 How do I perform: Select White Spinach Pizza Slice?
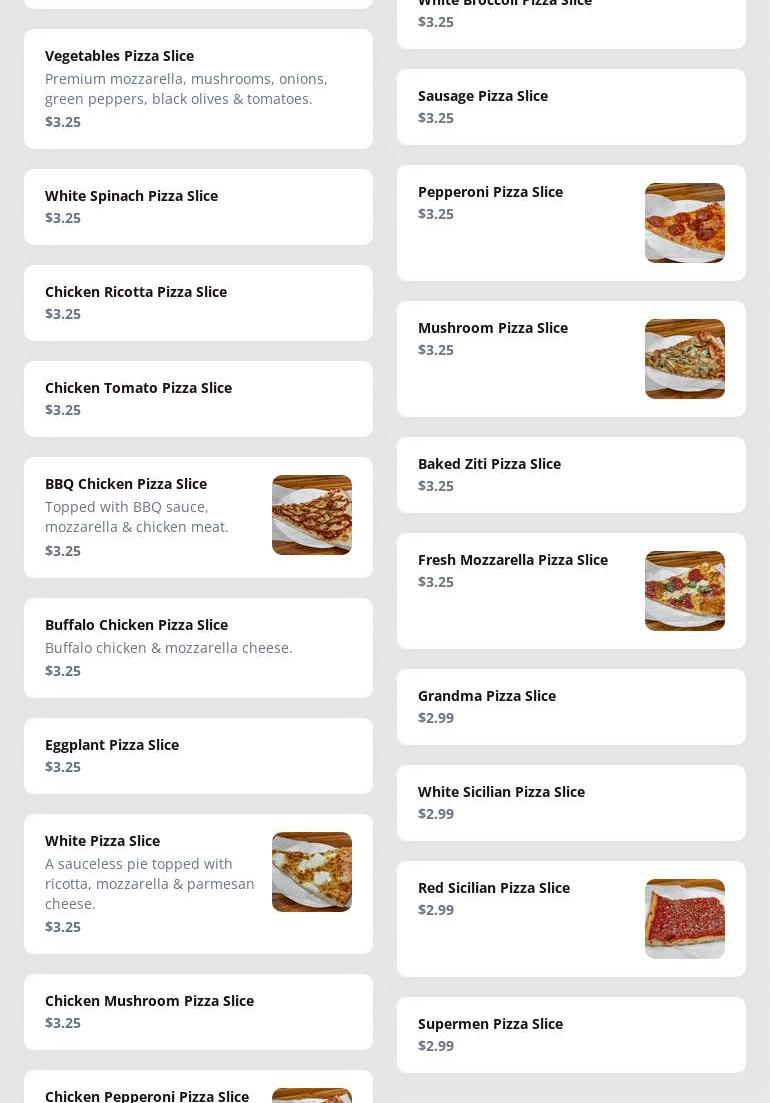[198, 207]
